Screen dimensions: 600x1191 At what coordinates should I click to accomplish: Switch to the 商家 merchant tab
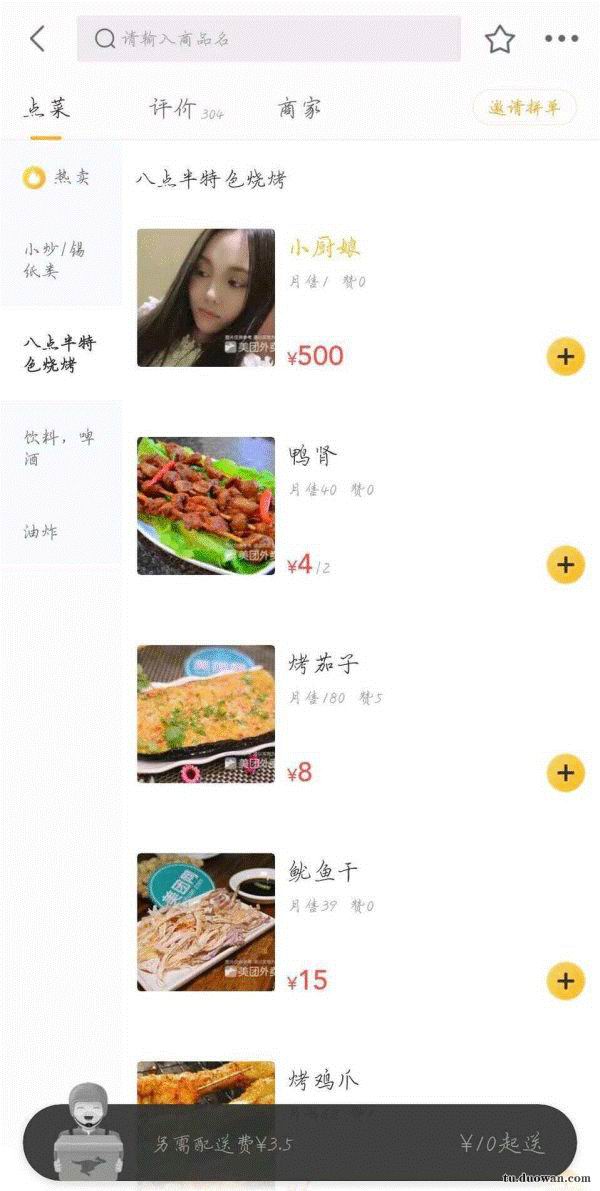point(300,109)
